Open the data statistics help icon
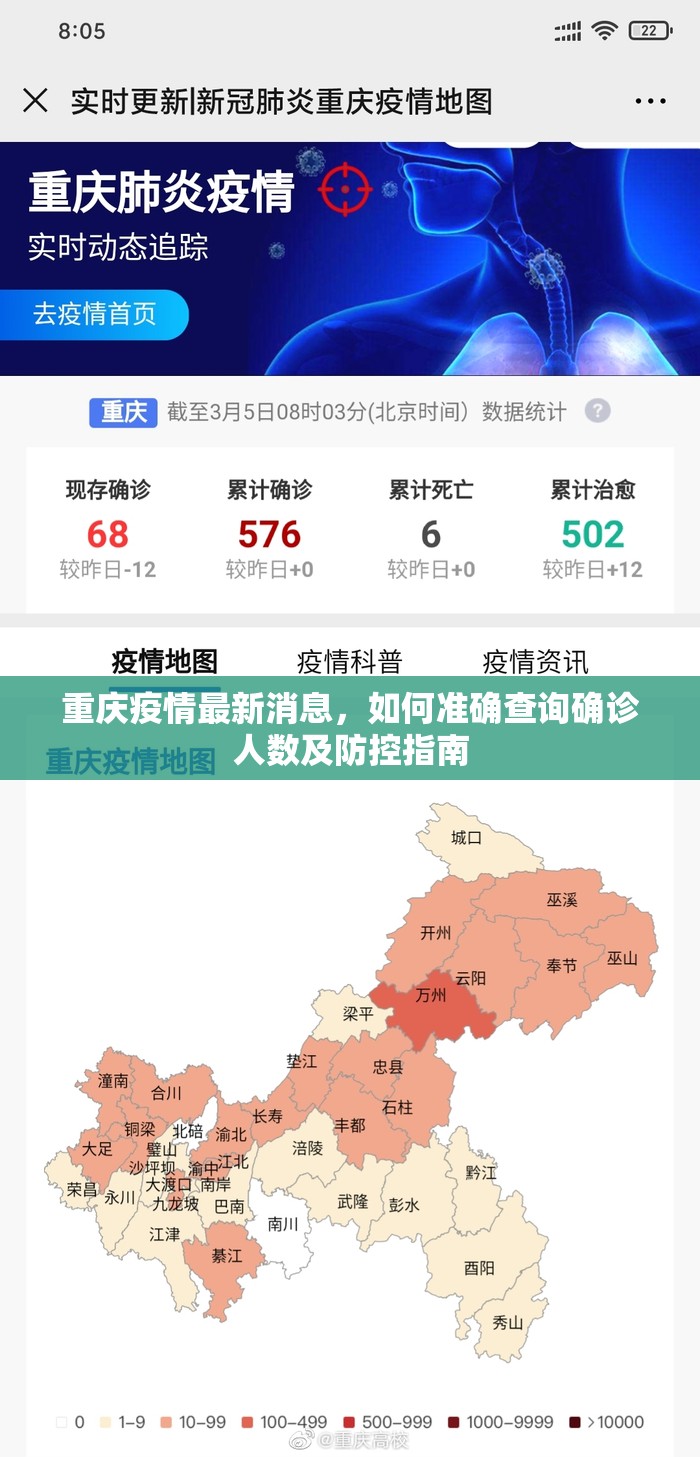 pos(598,411)
